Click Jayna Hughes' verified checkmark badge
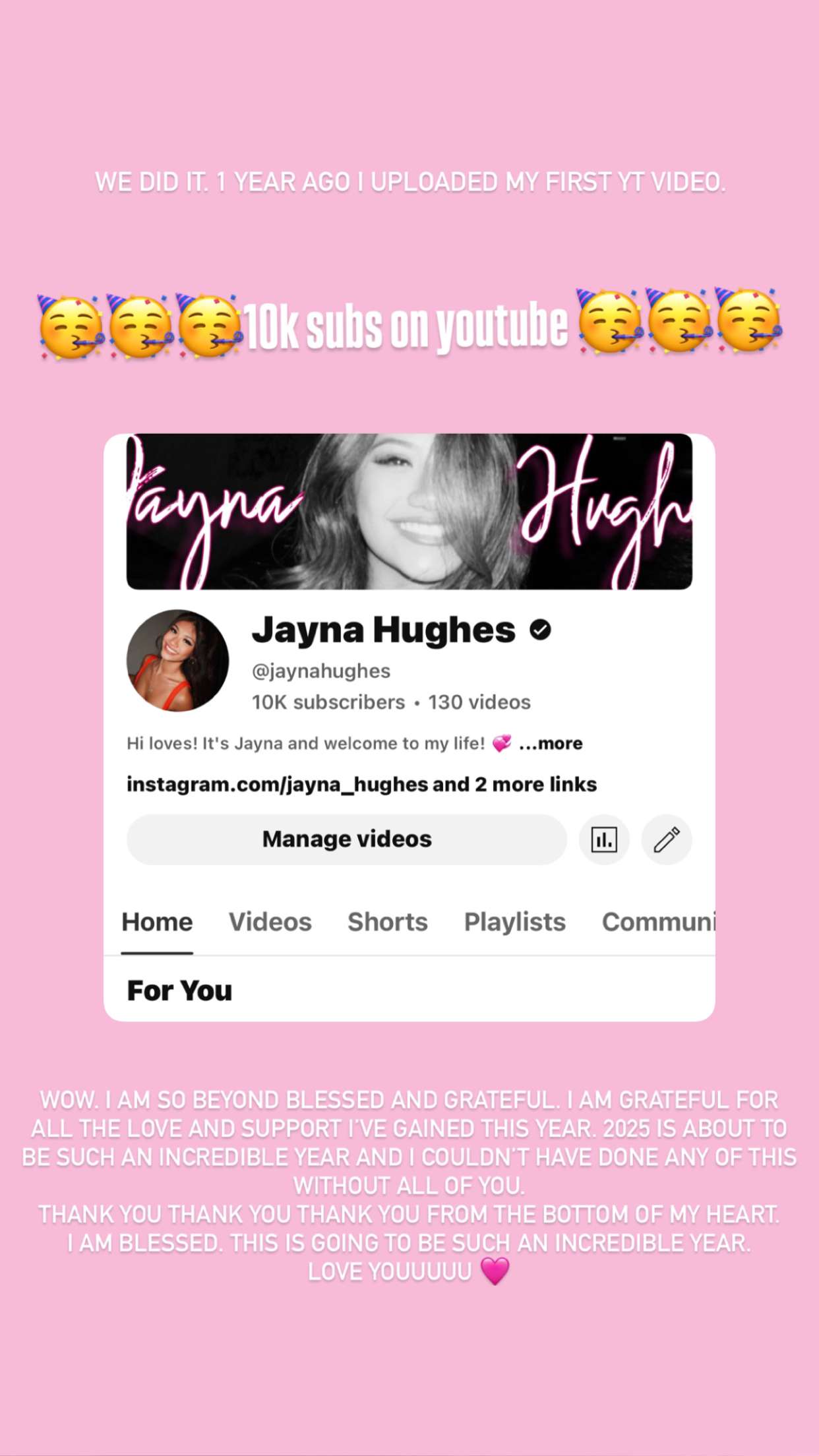 click(x=539, y=630)
